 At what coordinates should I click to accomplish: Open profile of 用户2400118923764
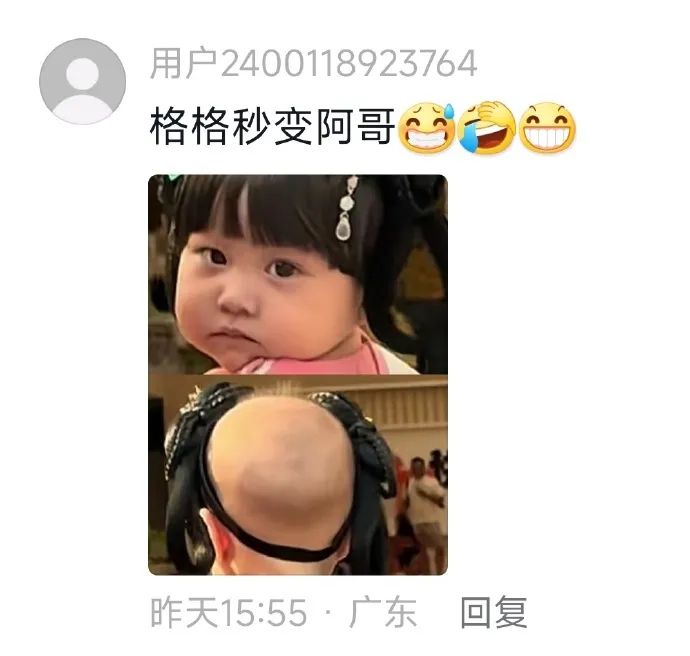click(313, 65)
